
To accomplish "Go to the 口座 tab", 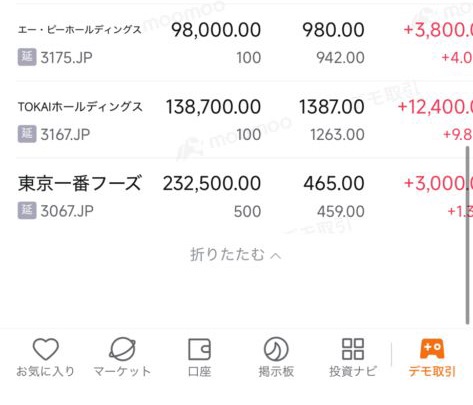I will (x=199, y=358).
